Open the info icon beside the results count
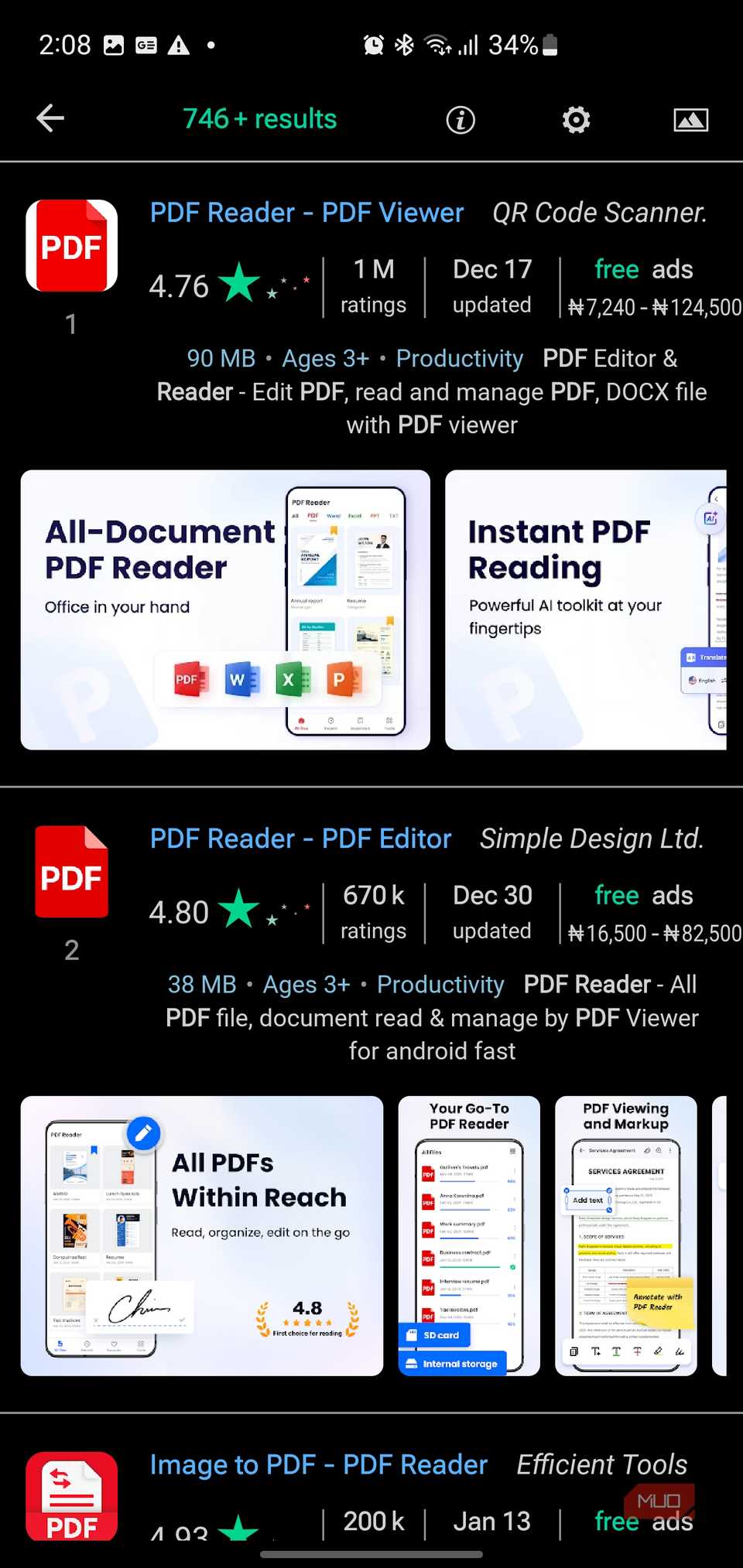The image size is (743, 1568). tap(460, 120)
